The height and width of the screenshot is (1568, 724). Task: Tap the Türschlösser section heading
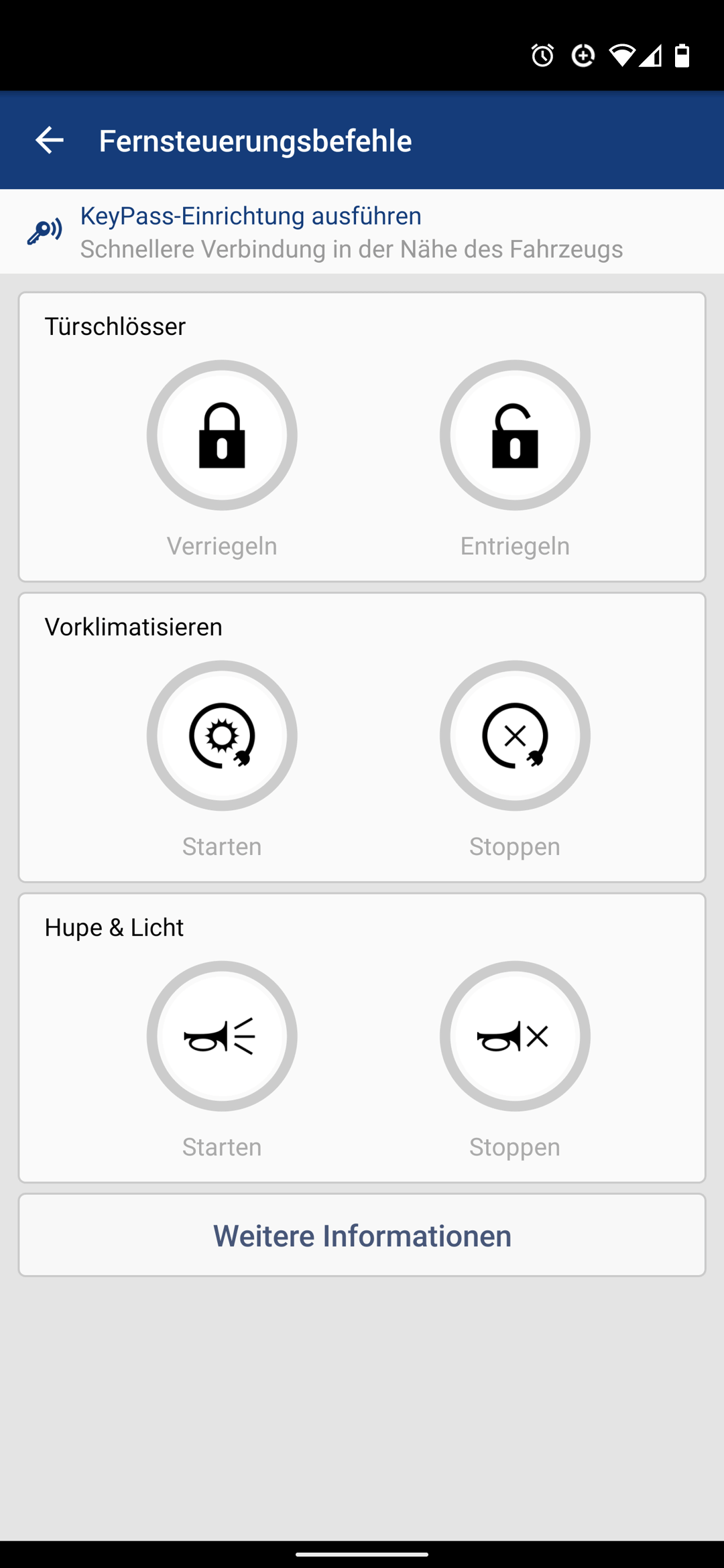tap(115, 326)
